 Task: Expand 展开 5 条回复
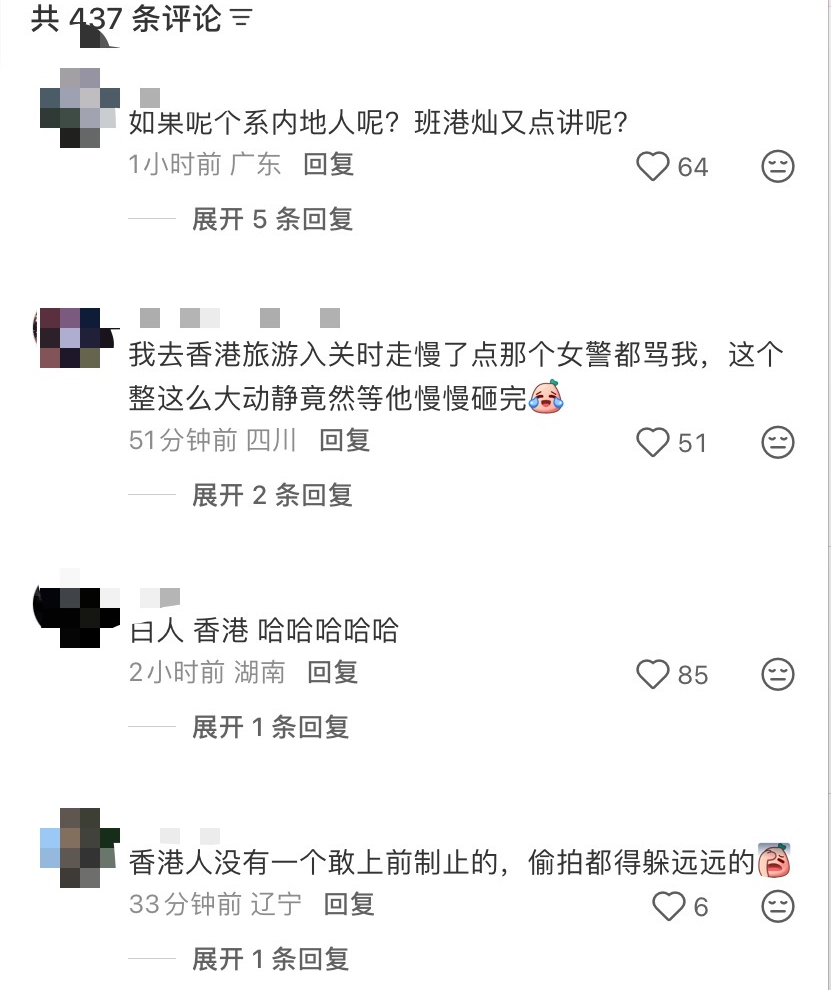coord(272,219)
